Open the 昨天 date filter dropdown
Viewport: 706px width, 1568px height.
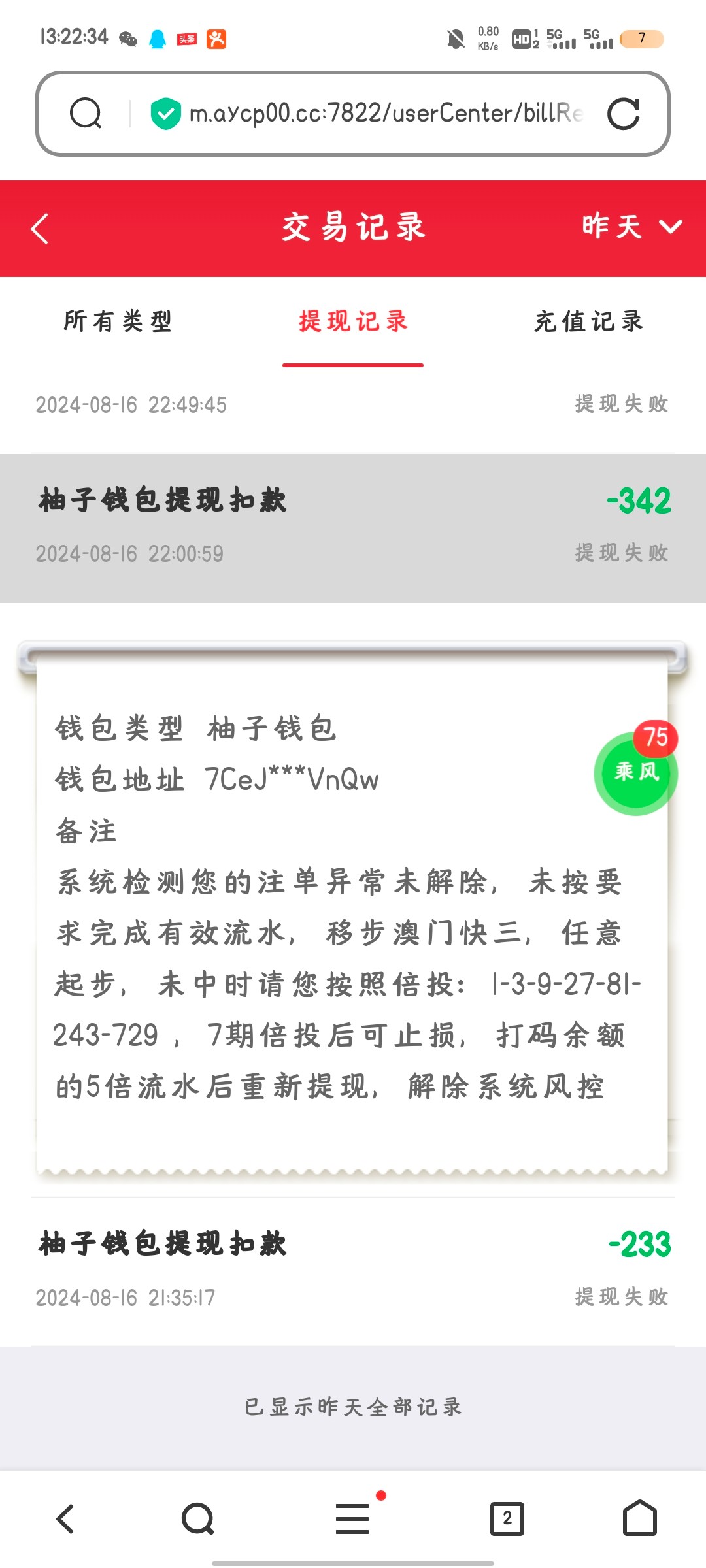(631, 227)
